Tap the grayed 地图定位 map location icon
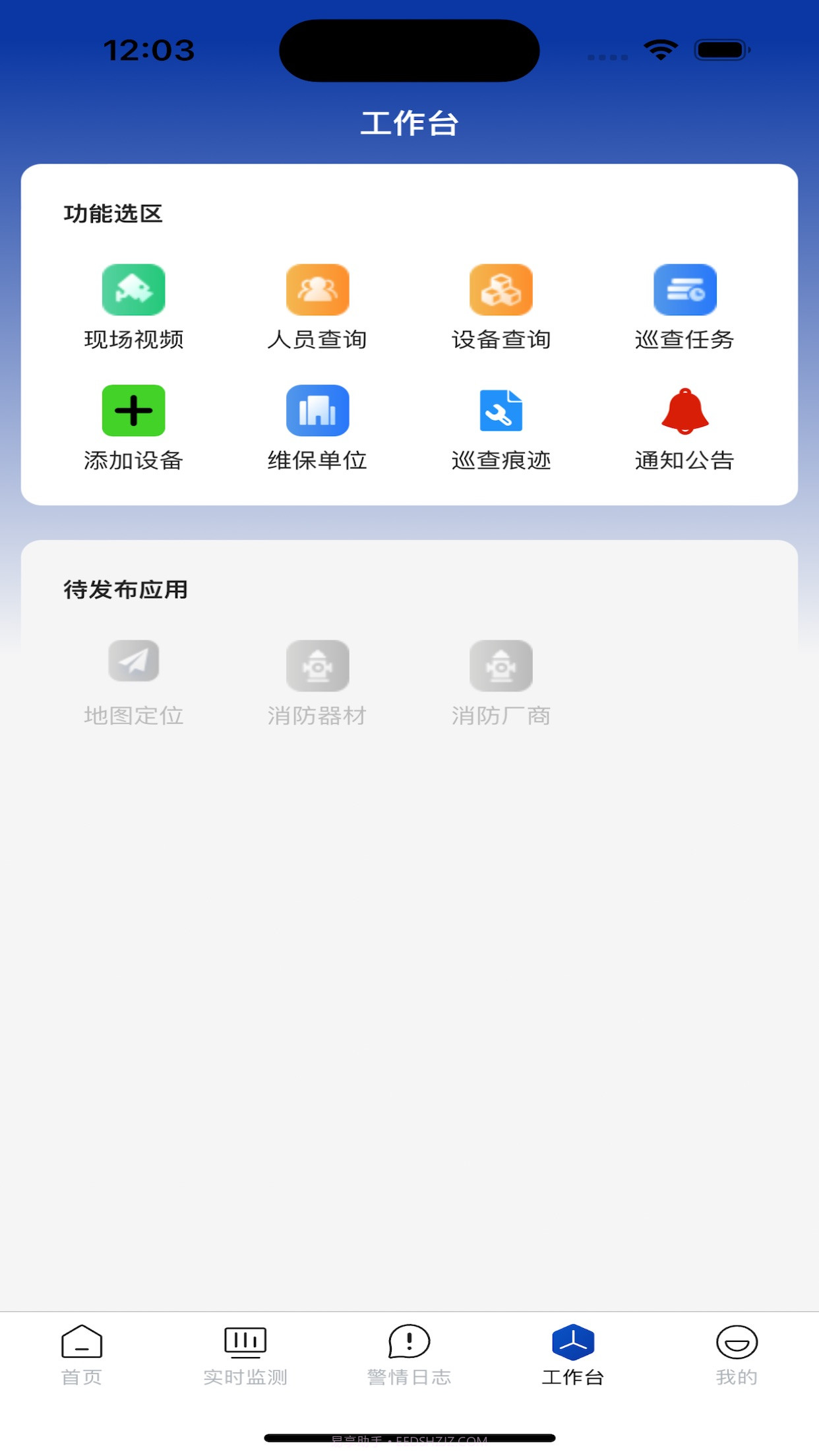The height and width of the screenshot is (1456, 819). coord(134,665)
